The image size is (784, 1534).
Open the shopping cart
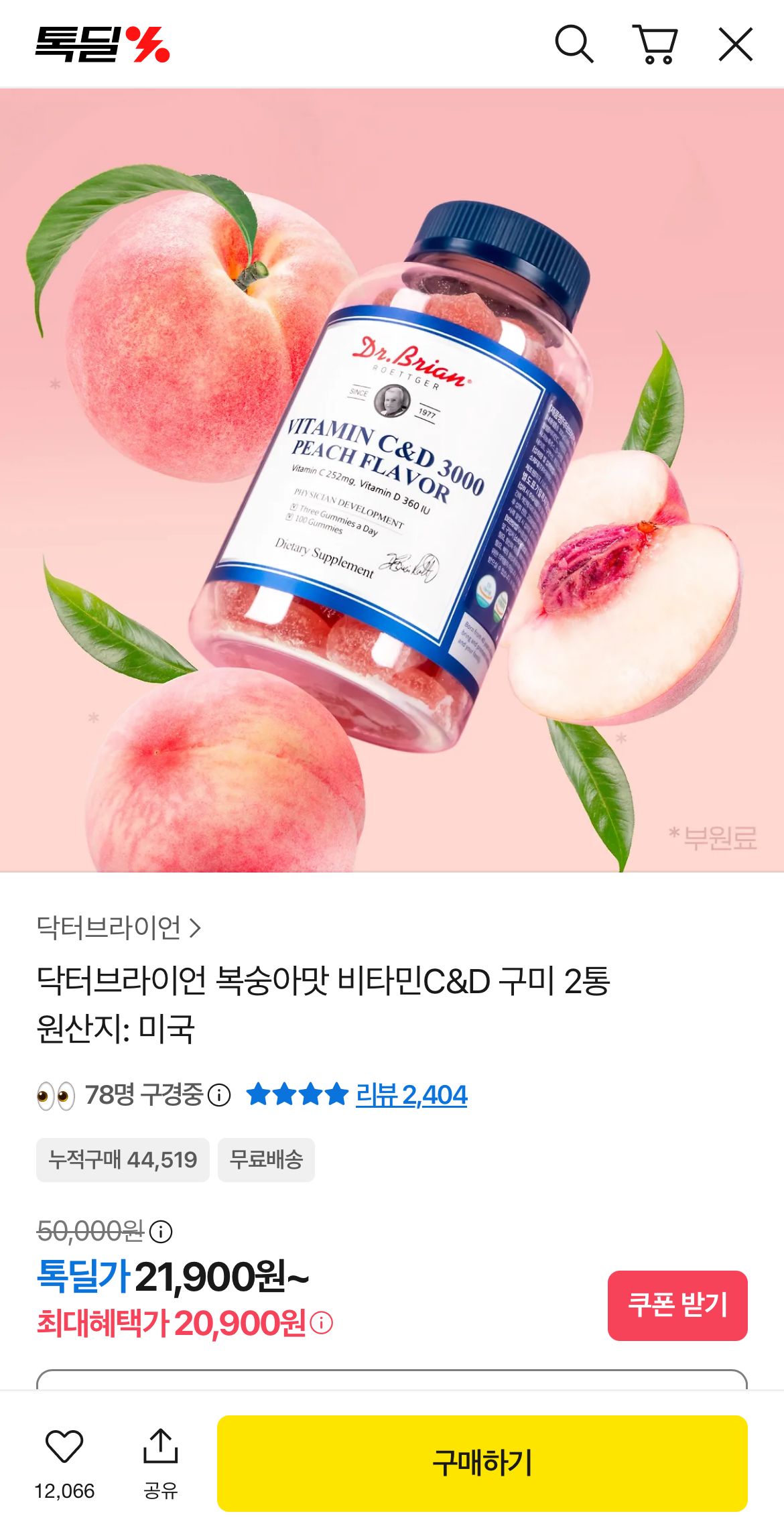point(655,44)
